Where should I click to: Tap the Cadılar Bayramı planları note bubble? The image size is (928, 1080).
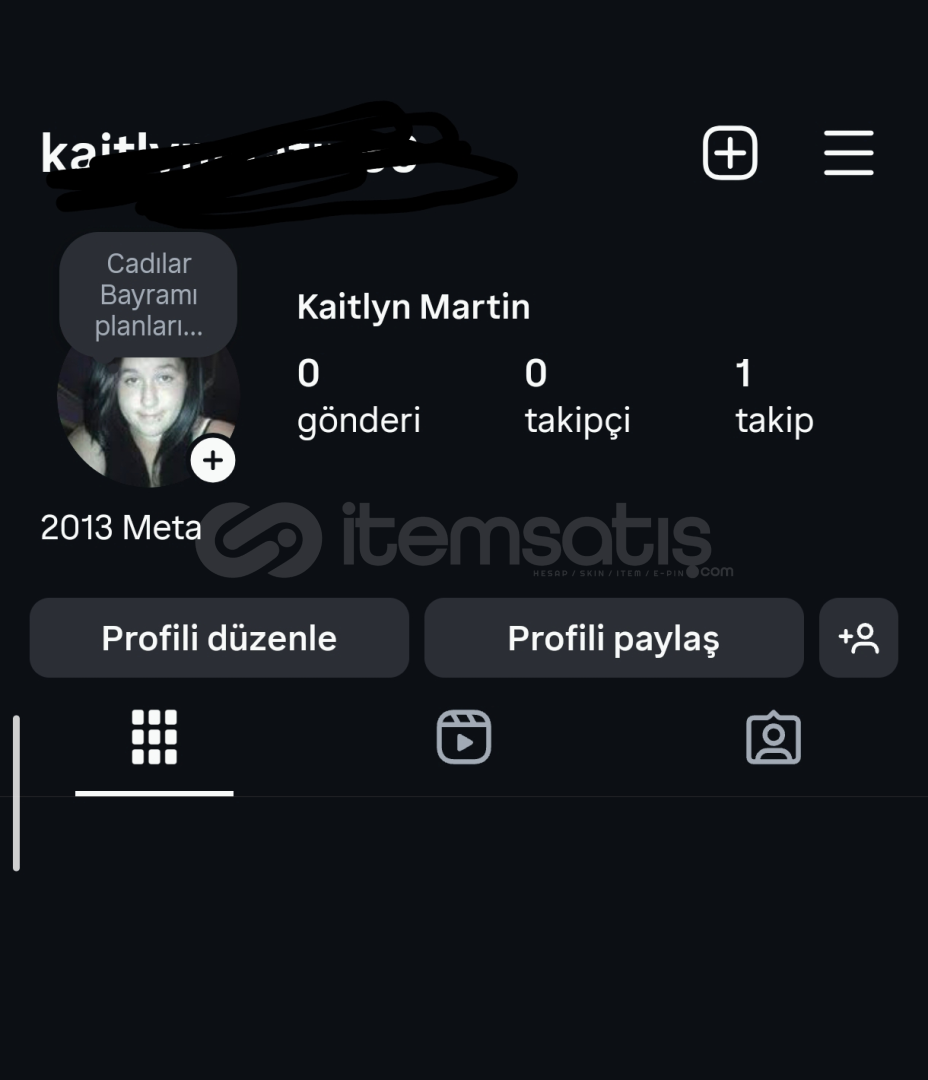pyautogui.click(x=148, y=294)
